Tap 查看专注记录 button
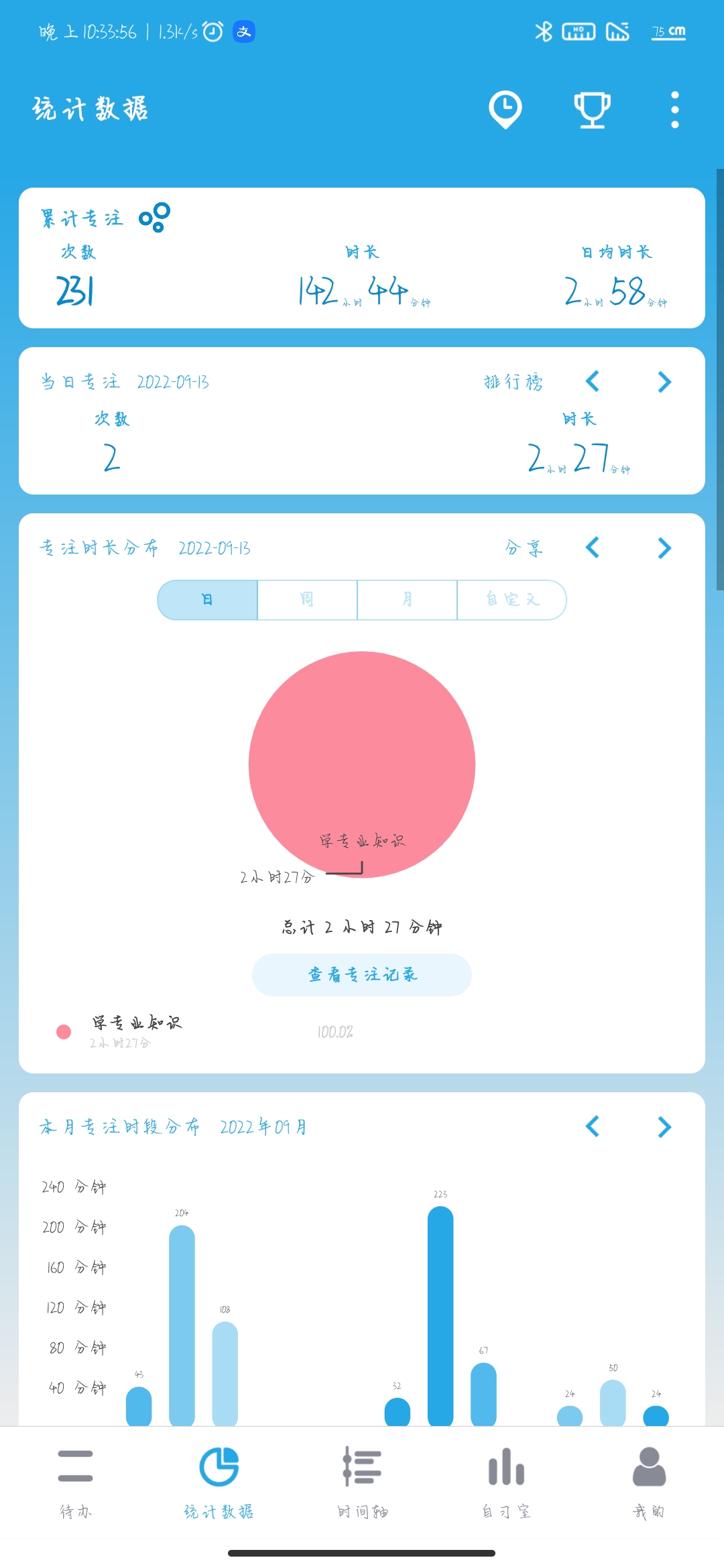 click(x=362, y=975)
